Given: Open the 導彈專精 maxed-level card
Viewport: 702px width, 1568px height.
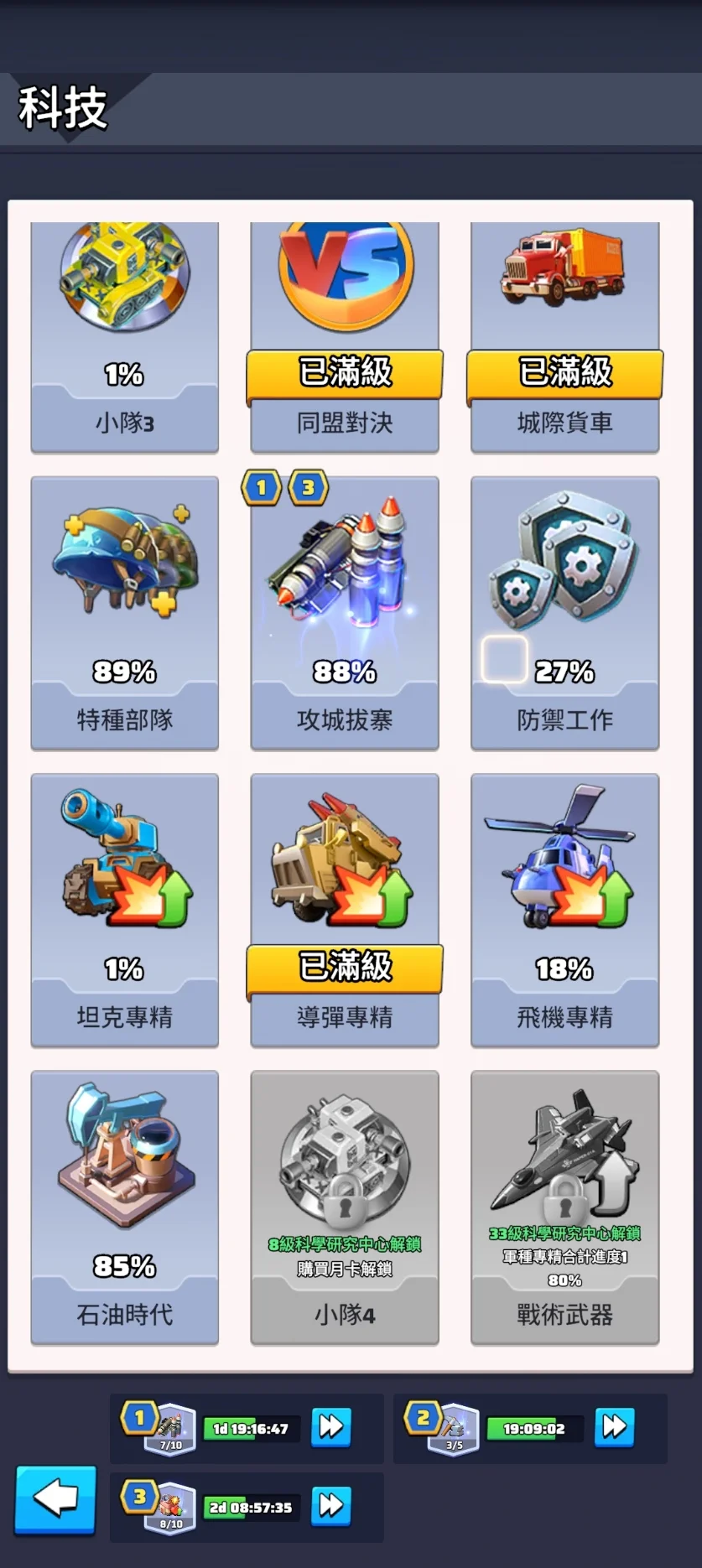Looking at the screenshot, I should [x=345, y=910].
